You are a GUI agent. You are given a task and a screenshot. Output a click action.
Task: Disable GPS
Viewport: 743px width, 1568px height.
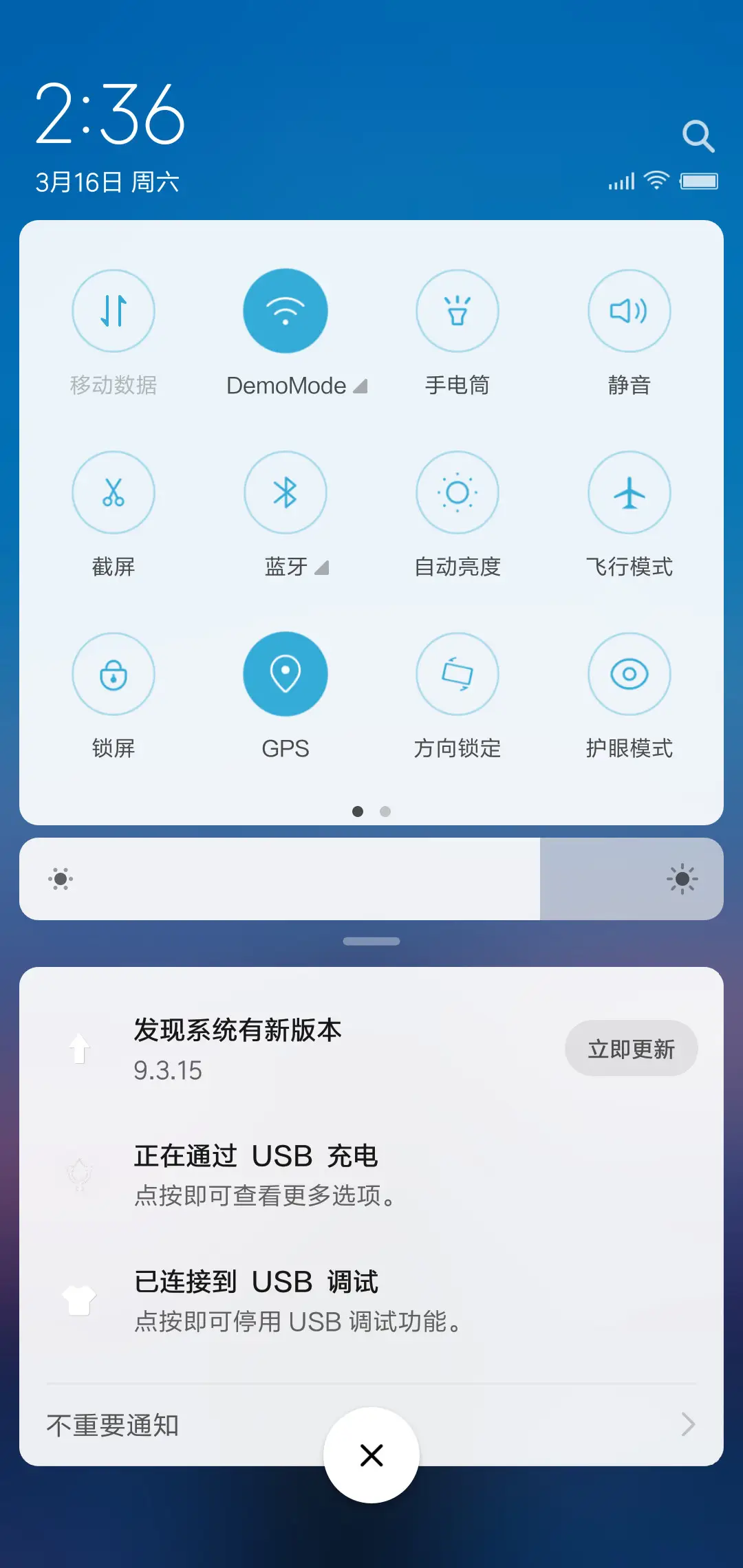[x=286, y=674]
